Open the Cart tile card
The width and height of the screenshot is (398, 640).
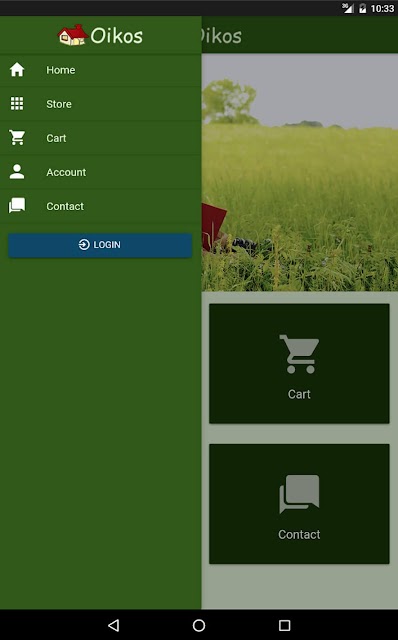(299, 363)
